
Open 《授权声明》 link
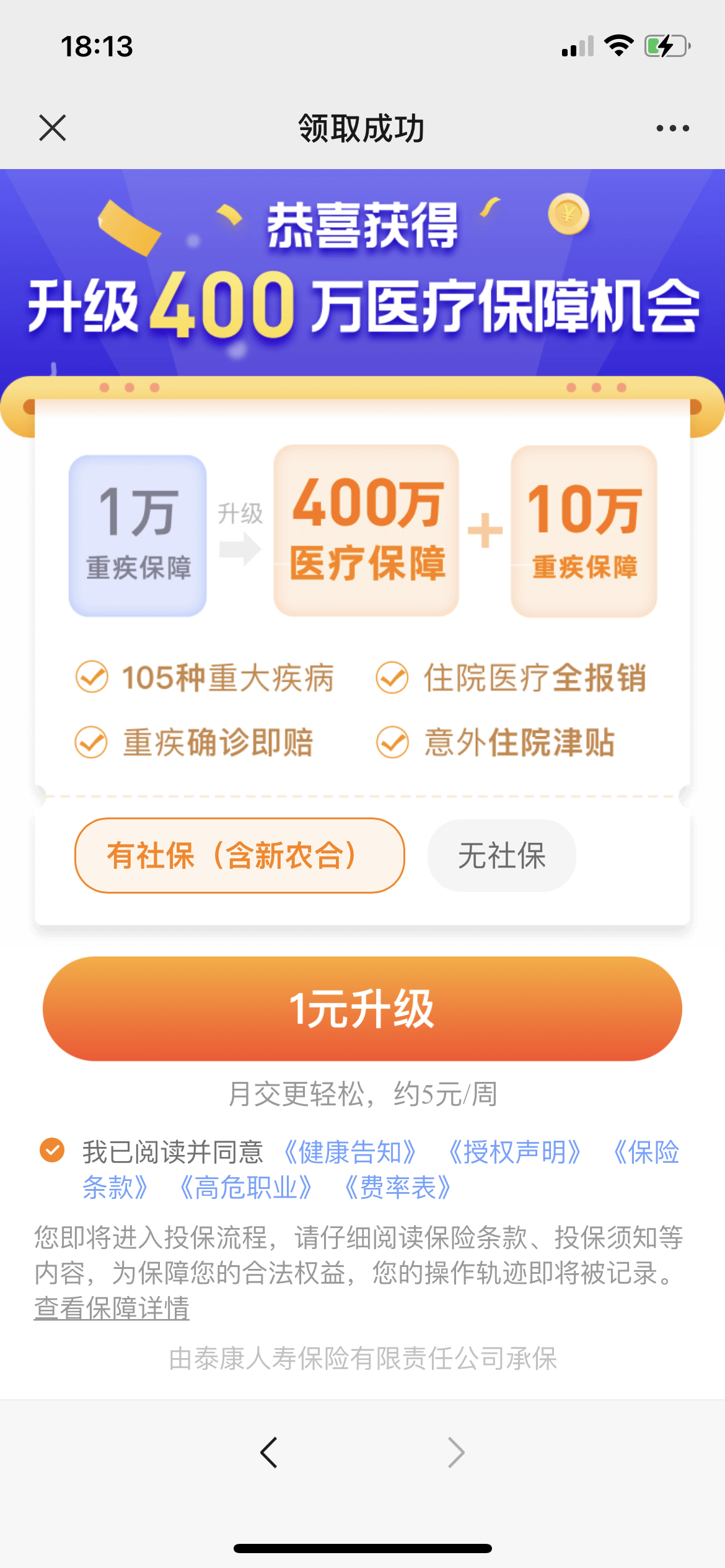515,1152
